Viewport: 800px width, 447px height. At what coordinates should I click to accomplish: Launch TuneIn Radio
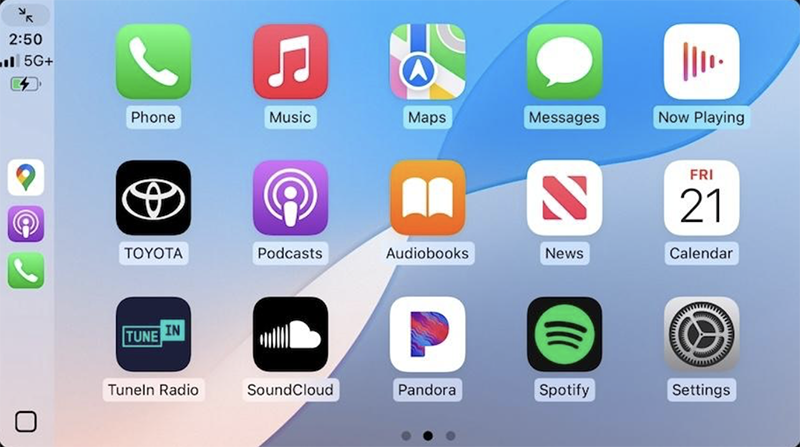pyautogui.click(x=153, y=334)
